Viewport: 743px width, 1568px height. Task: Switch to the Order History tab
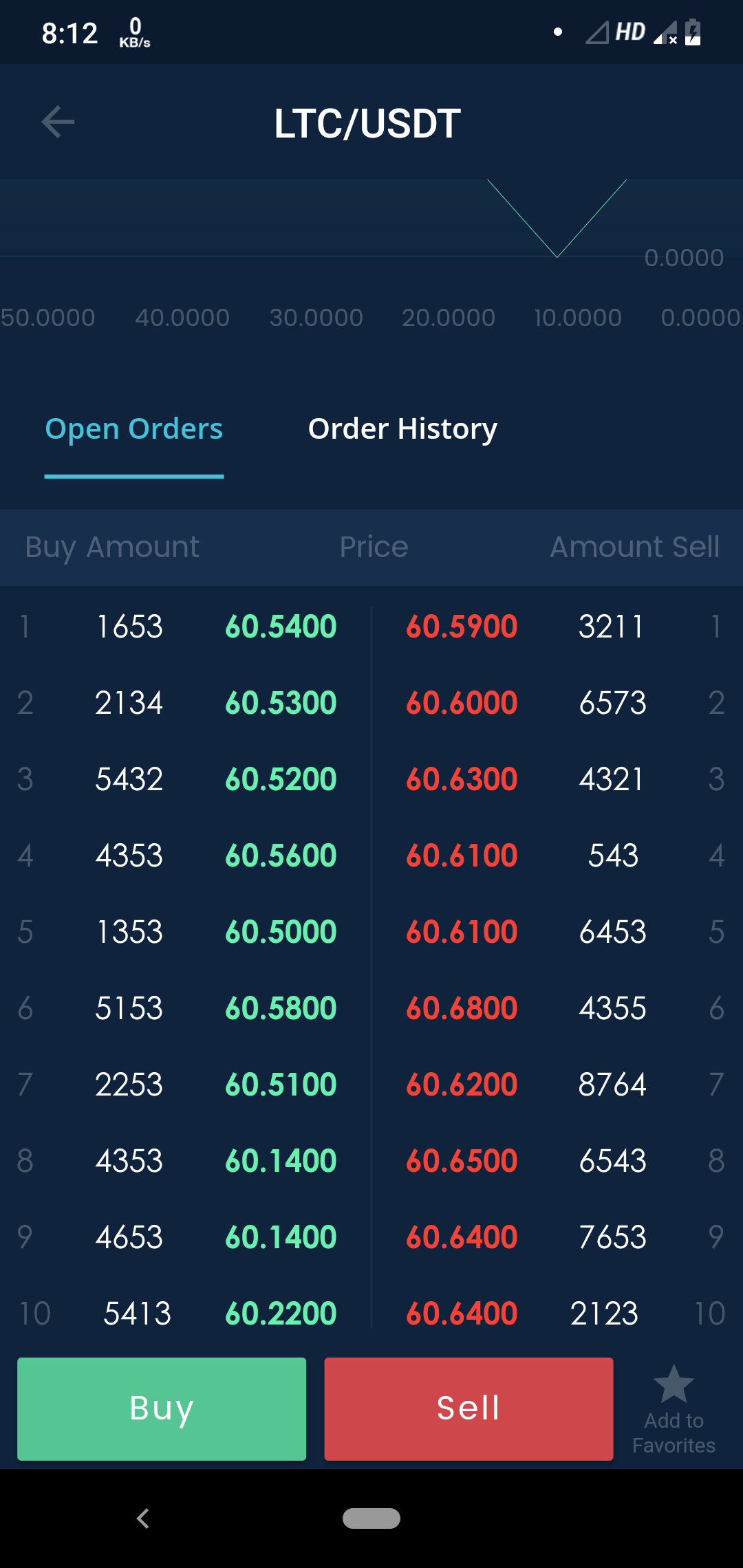click(x=402, y=428)
